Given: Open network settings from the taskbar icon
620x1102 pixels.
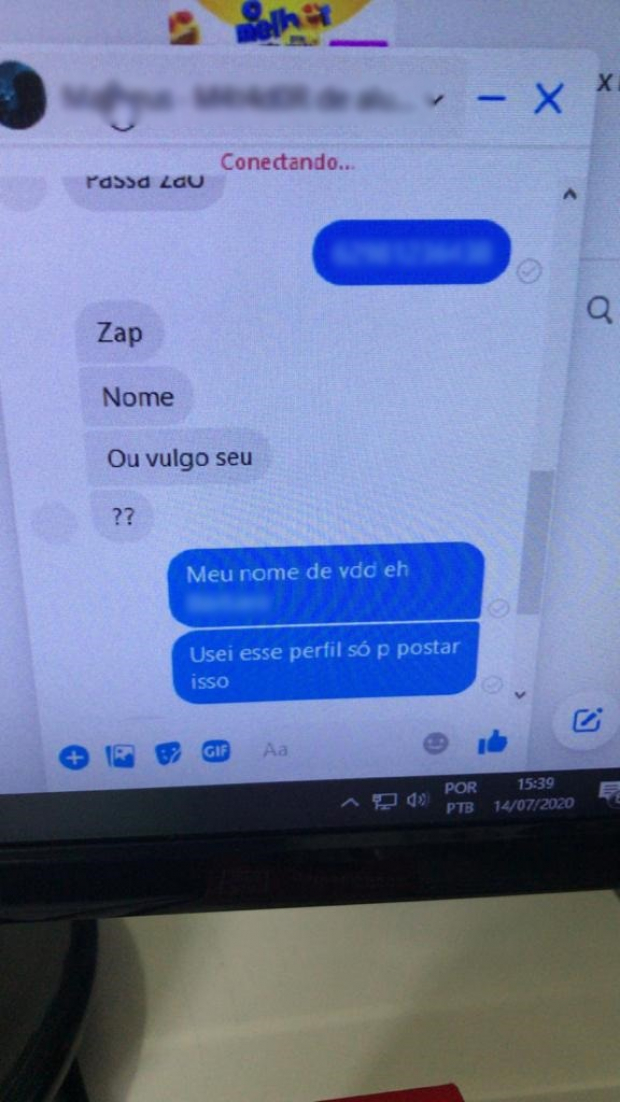Looking at the screenshot, I should point(385,800).
